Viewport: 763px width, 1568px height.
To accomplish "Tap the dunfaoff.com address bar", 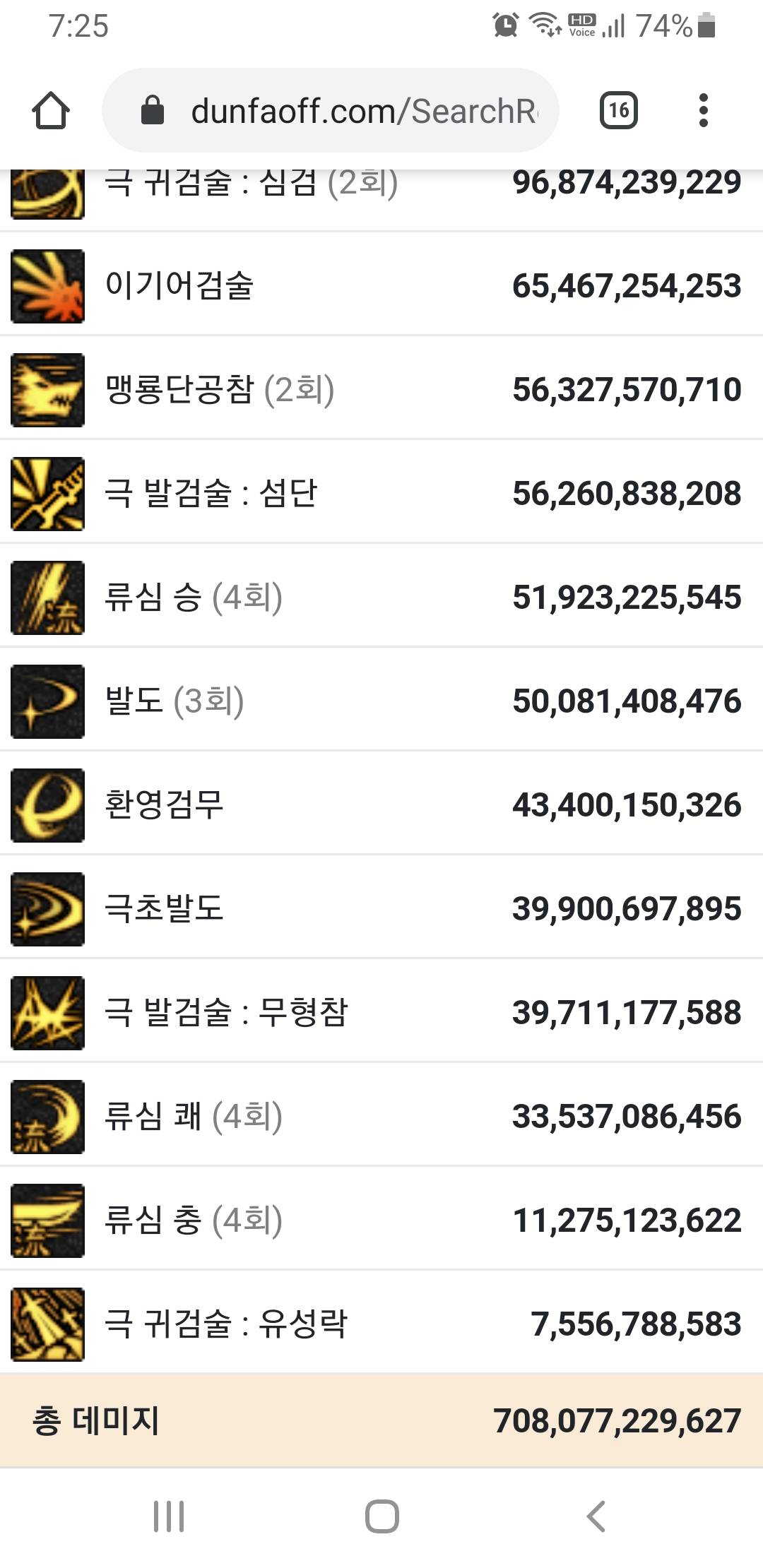I will pyautogui.click(x=331, y=111).
